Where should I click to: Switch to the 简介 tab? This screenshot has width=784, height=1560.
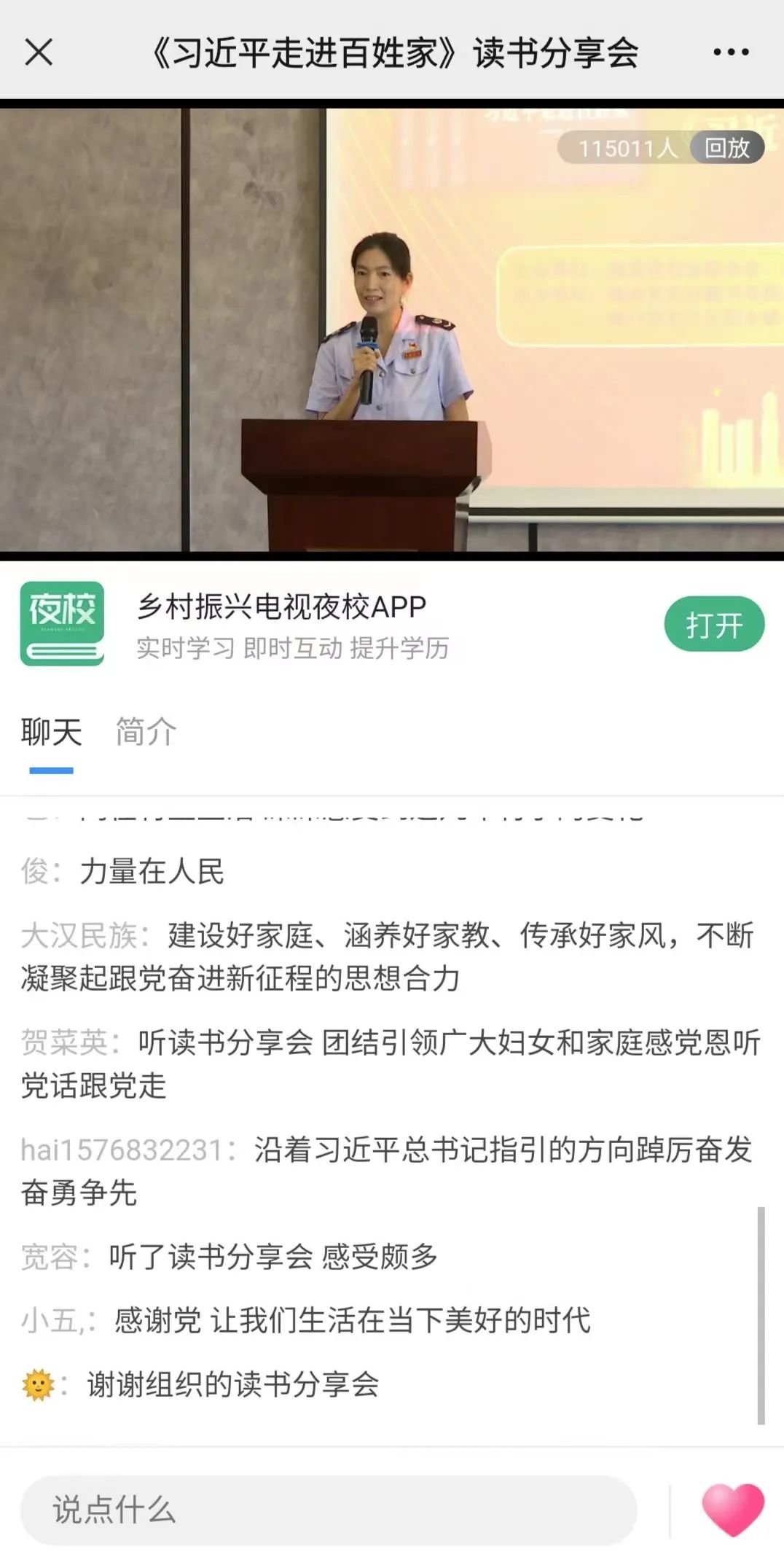(146, 732)
